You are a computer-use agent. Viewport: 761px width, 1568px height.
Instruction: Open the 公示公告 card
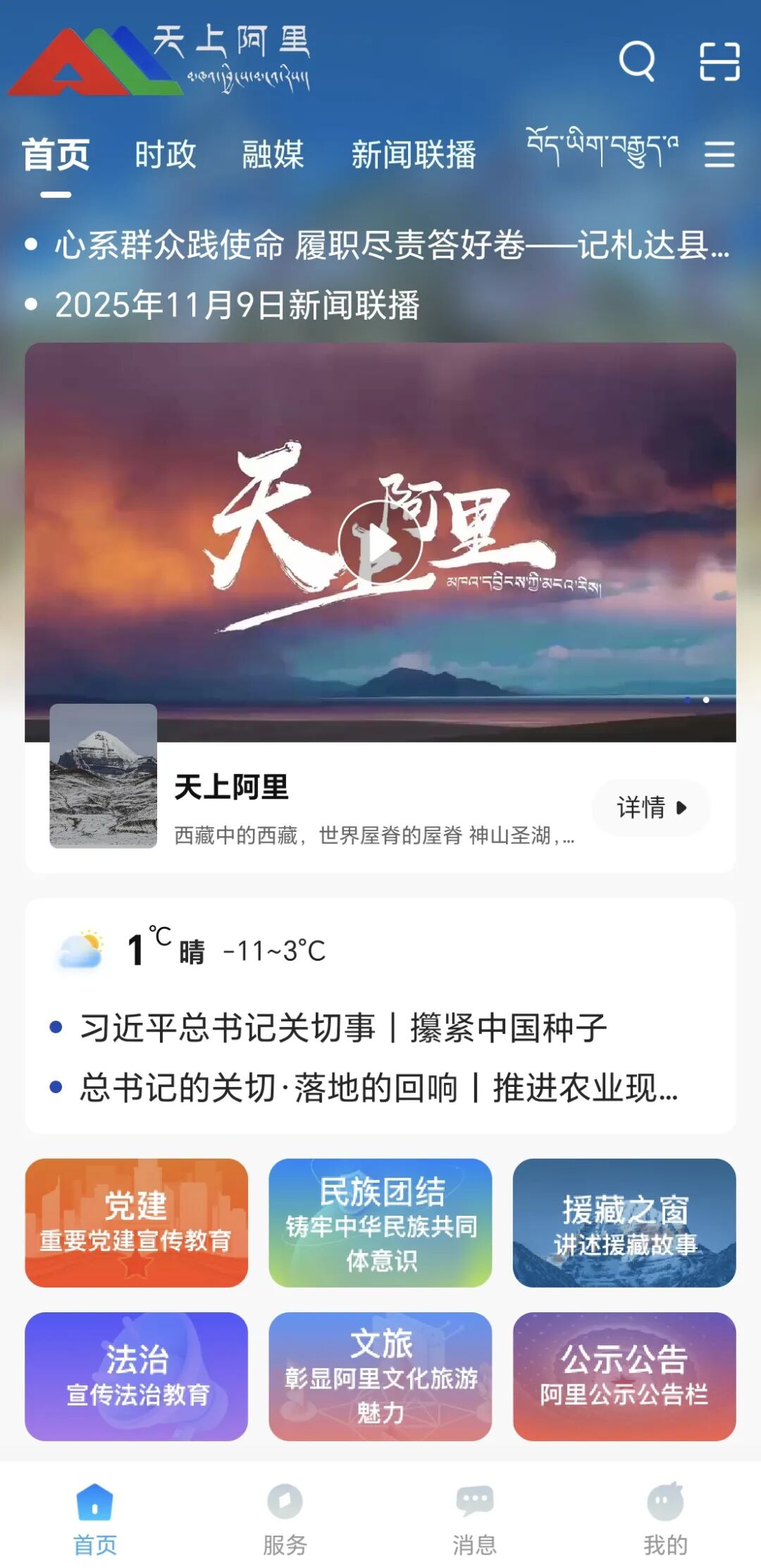pyautogui.click(x=624, y=1376)
